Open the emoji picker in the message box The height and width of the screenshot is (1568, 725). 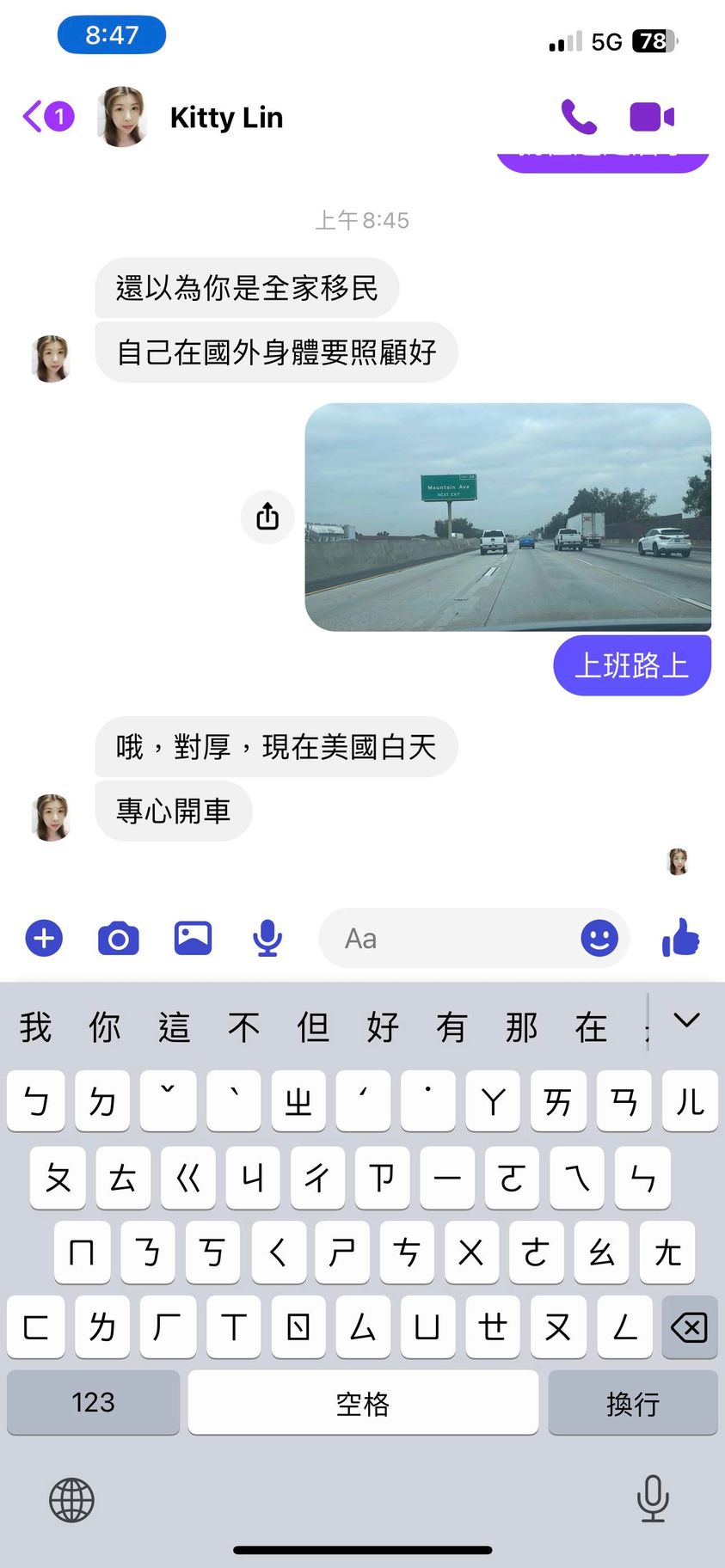(599, 938)
